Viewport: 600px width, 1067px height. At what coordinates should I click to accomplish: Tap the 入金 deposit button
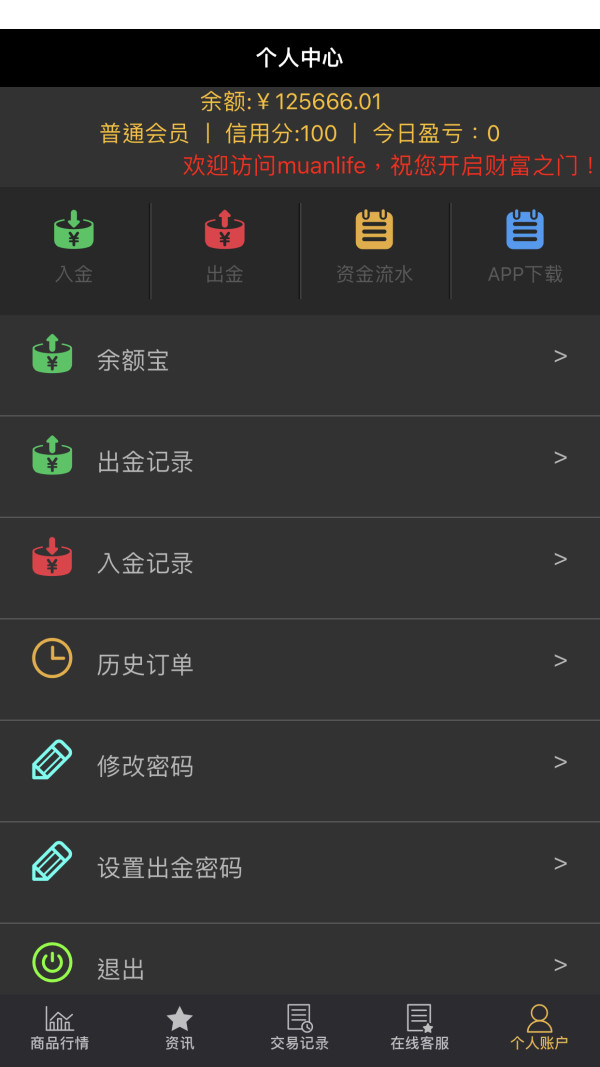(74, 248)
